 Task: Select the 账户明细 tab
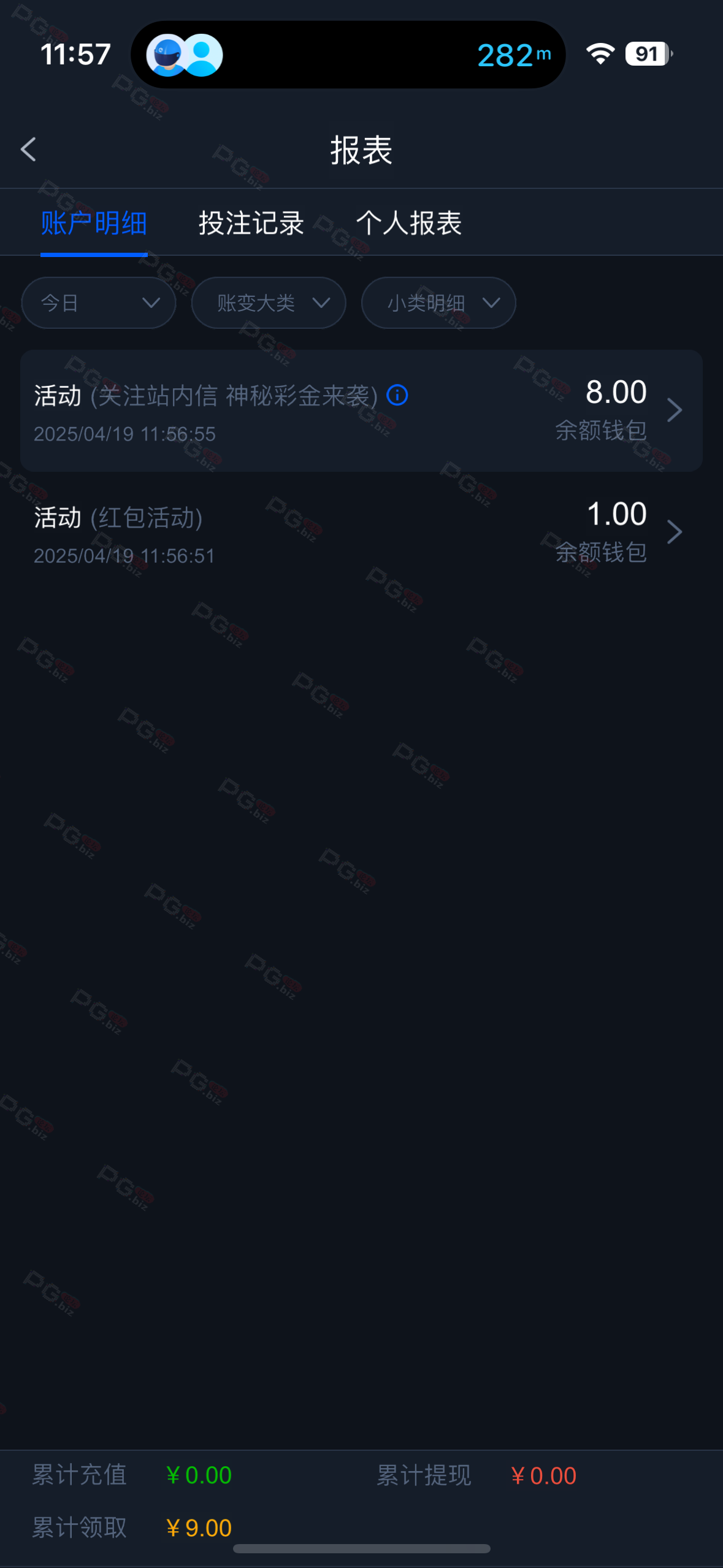click(x=94, y=223)
